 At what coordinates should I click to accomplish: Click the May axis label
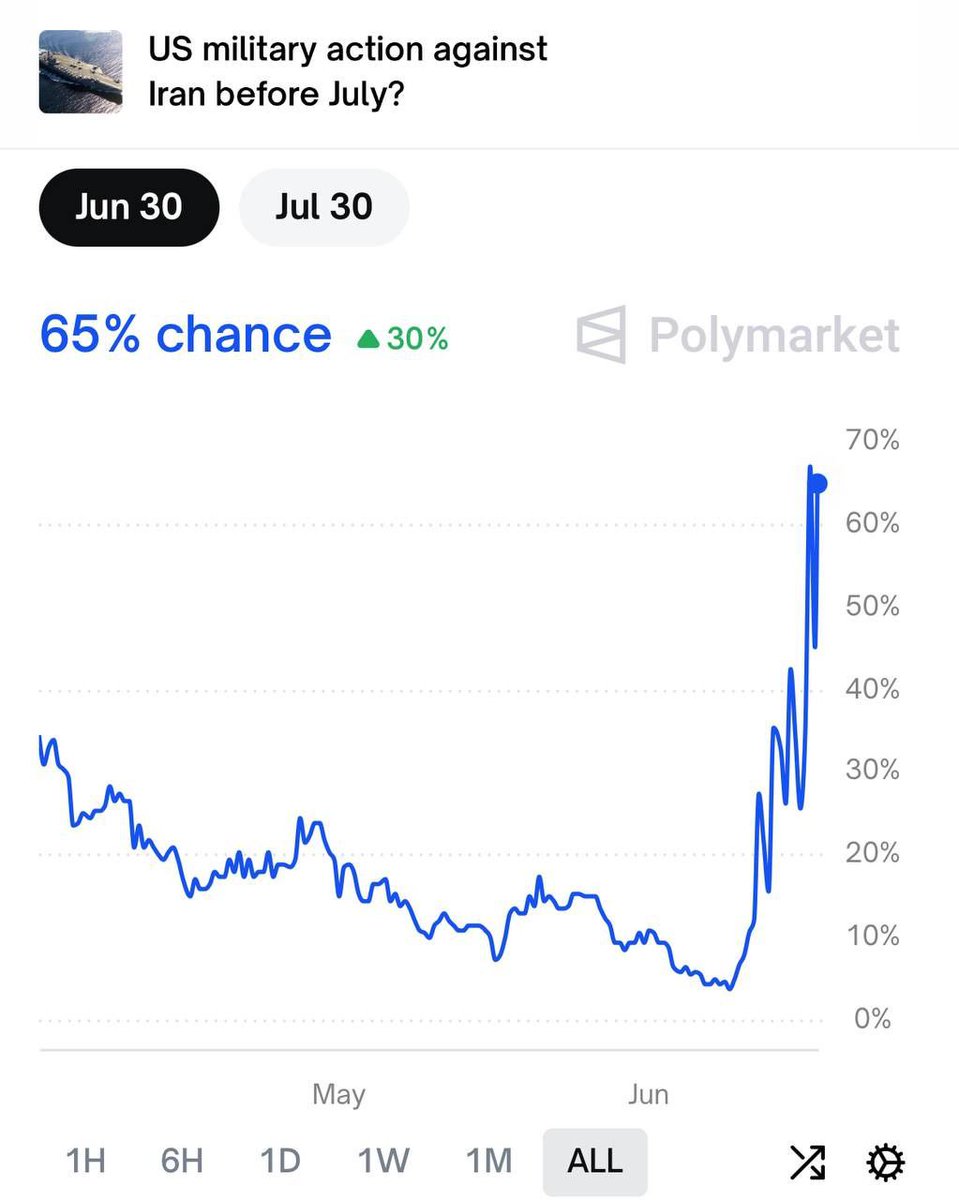pos(339,1094)
